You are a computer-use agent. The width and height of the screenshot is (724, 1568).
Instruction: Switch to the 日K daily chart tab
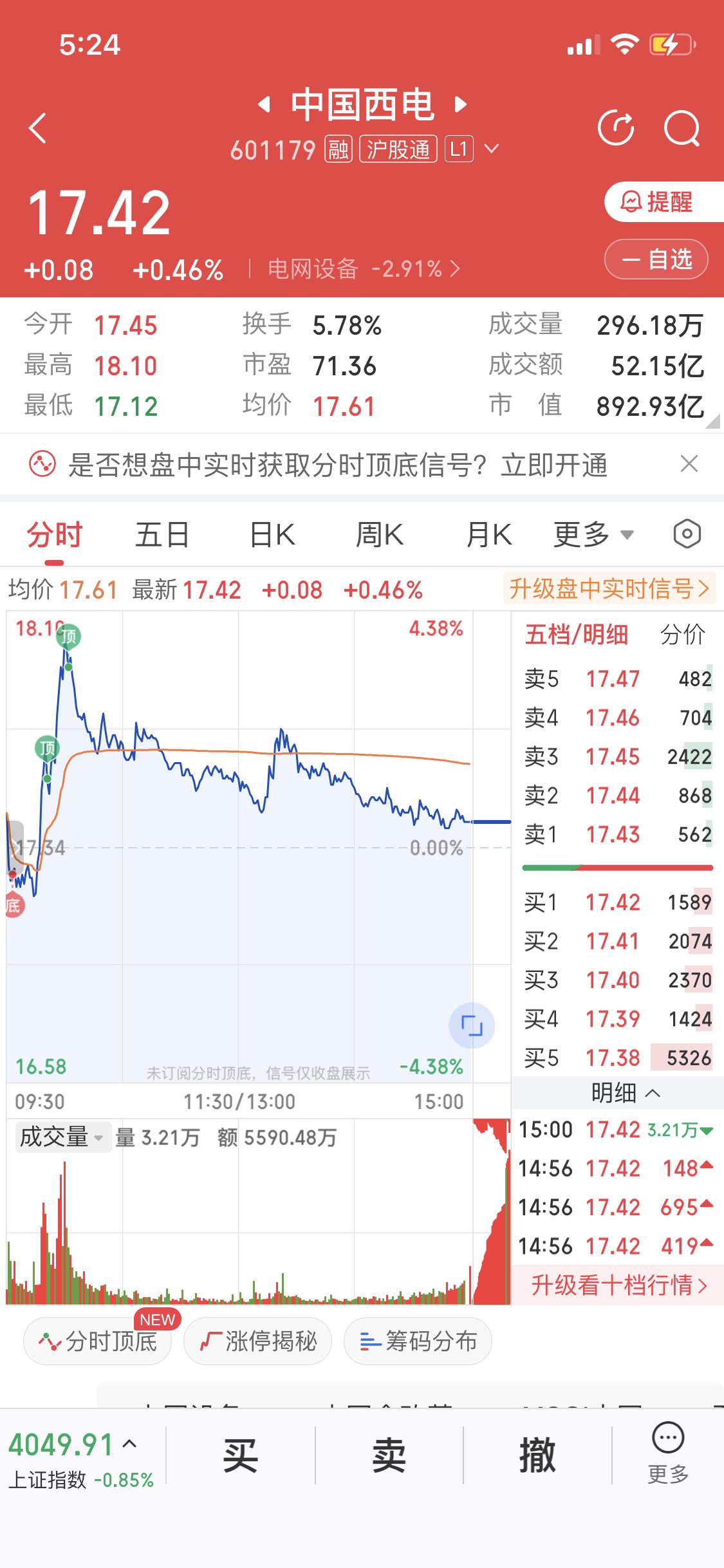[x=273, y=534]
